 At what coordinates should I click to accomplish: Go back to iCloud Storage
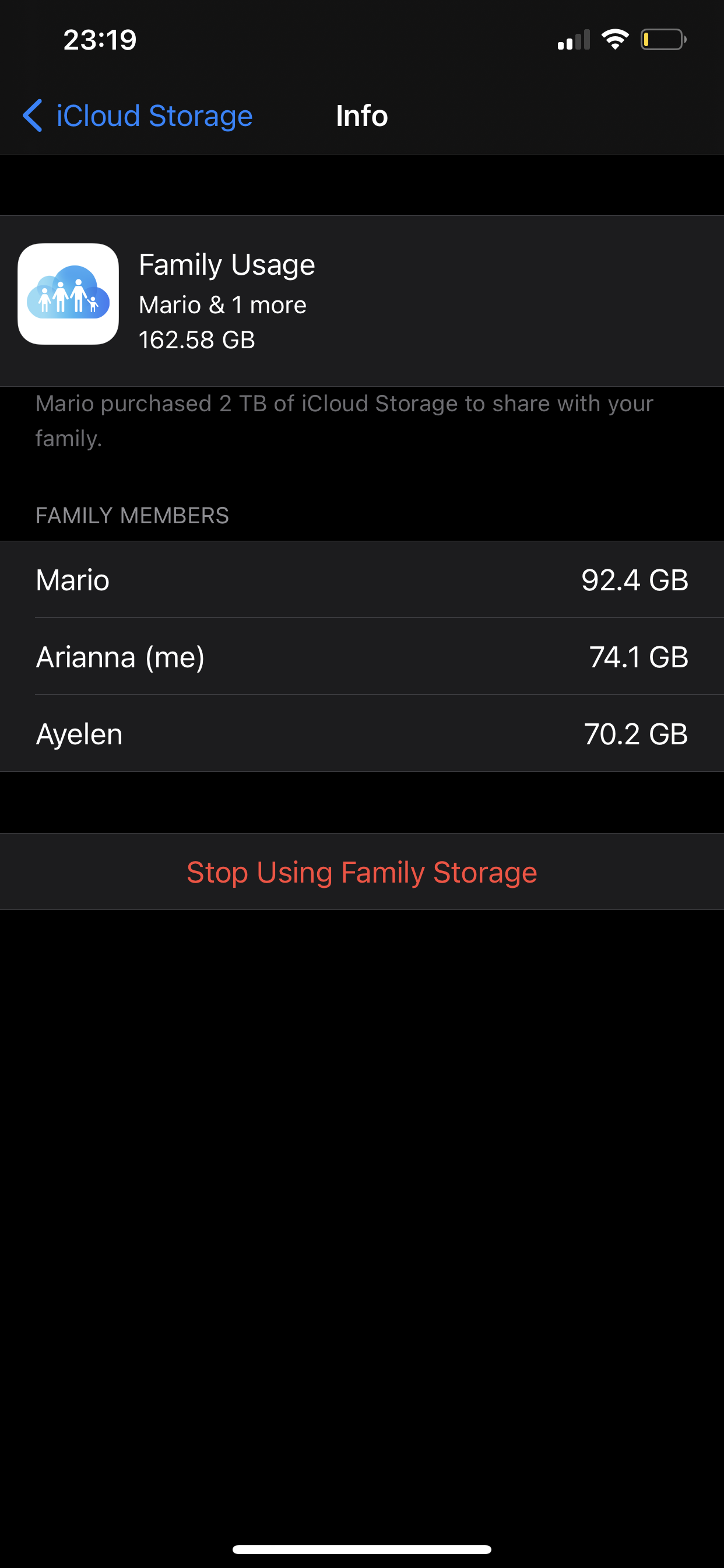(x=138, y=116)
